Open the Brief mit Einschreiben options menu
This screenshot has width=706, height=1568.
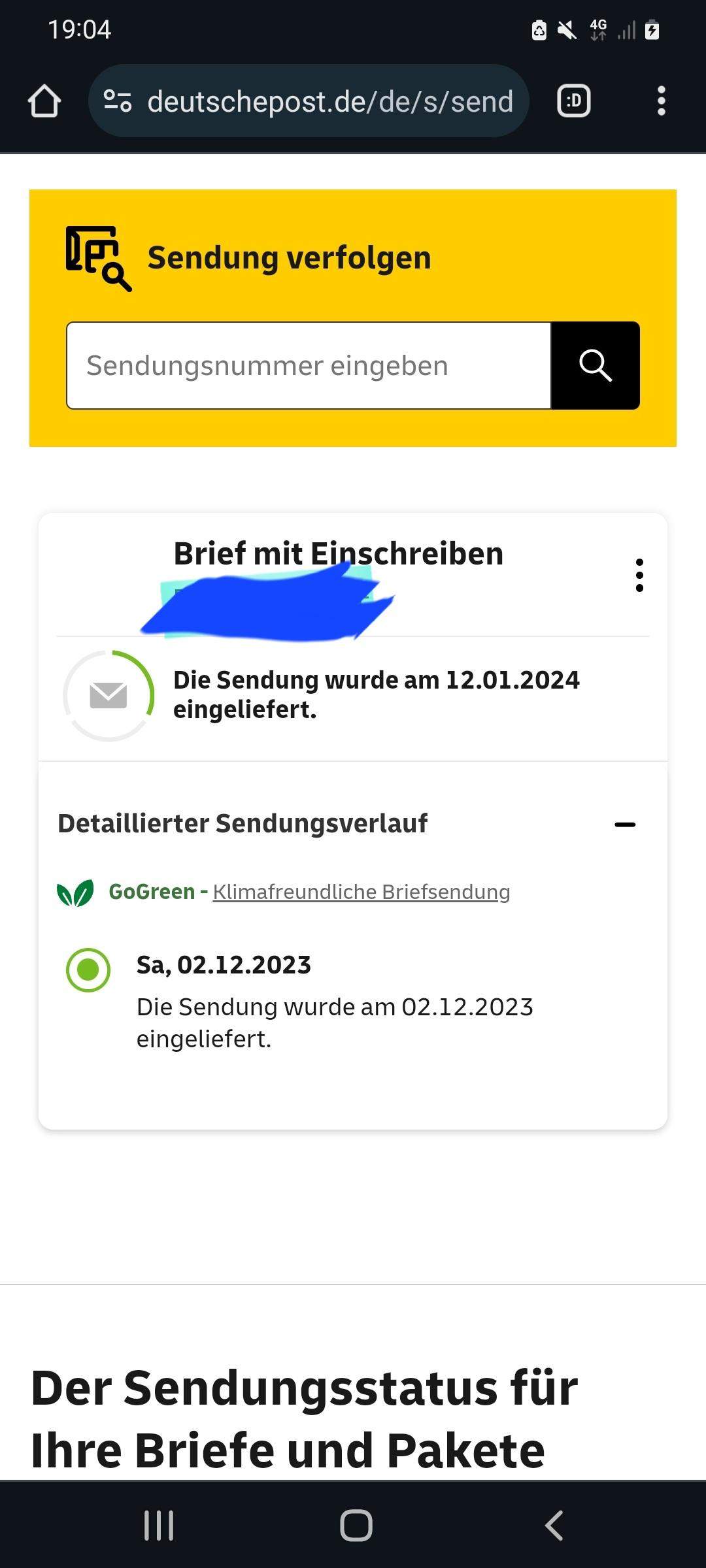639,575
